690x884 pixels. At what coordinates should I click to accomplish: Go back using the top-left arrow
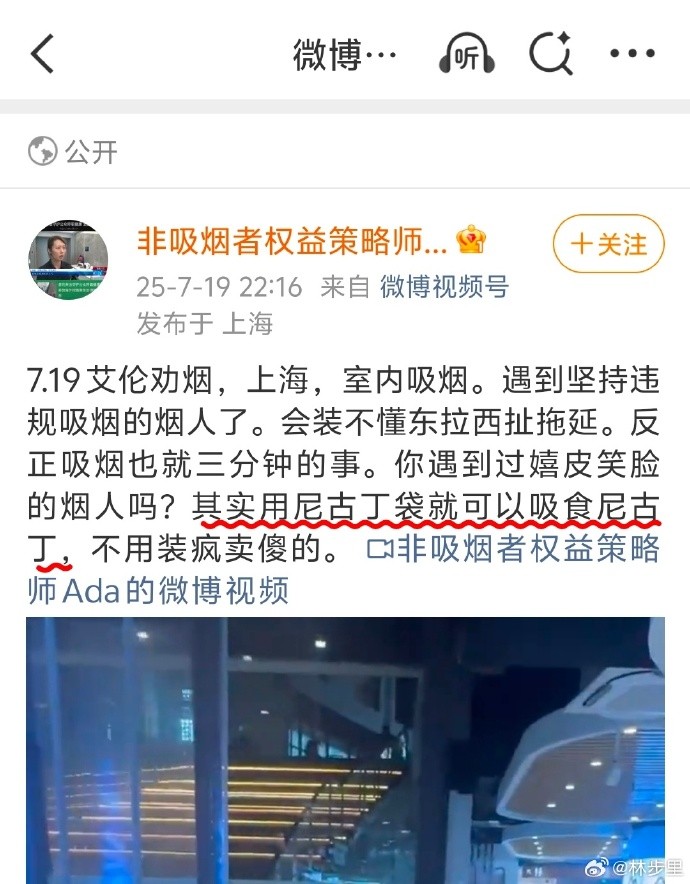tap(43, 54)
